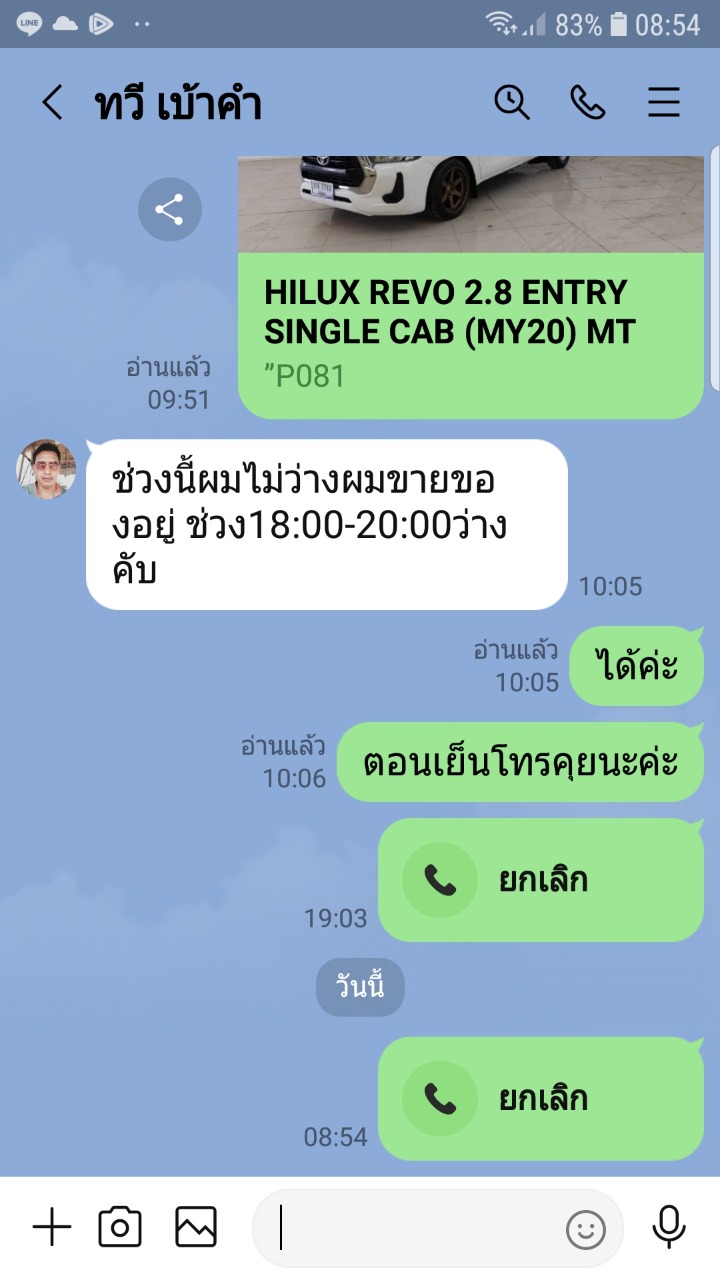Tap the canceled call at 19:03
Screen dimensions: 720x1280
coord(541,880)
